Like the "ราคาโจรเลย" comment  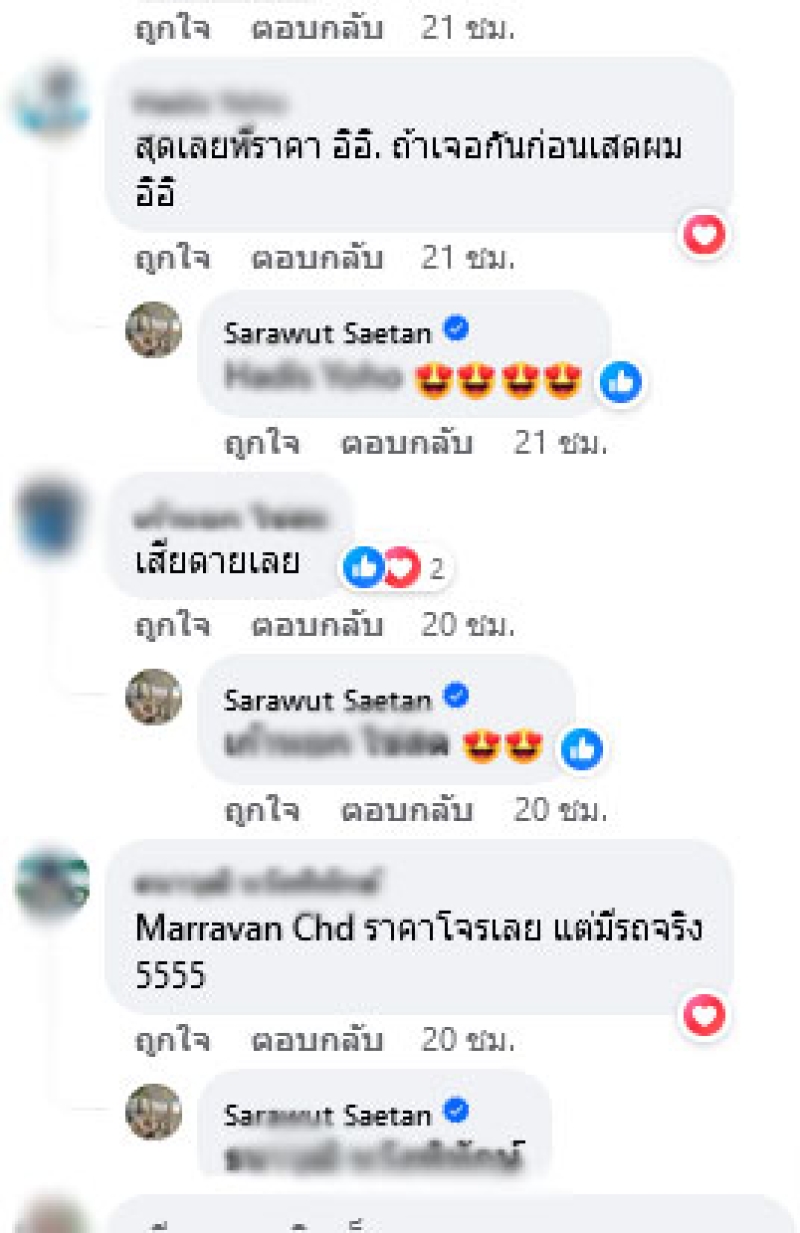pyautogui.click(x=172, y=1041)
